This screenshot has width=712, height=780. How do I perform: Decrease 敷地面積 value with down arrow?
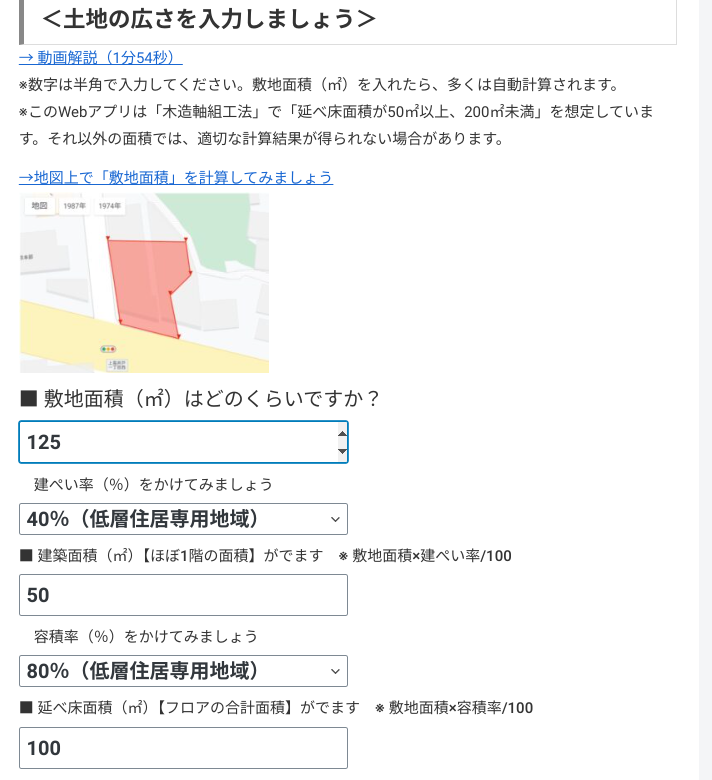(342, 452)
